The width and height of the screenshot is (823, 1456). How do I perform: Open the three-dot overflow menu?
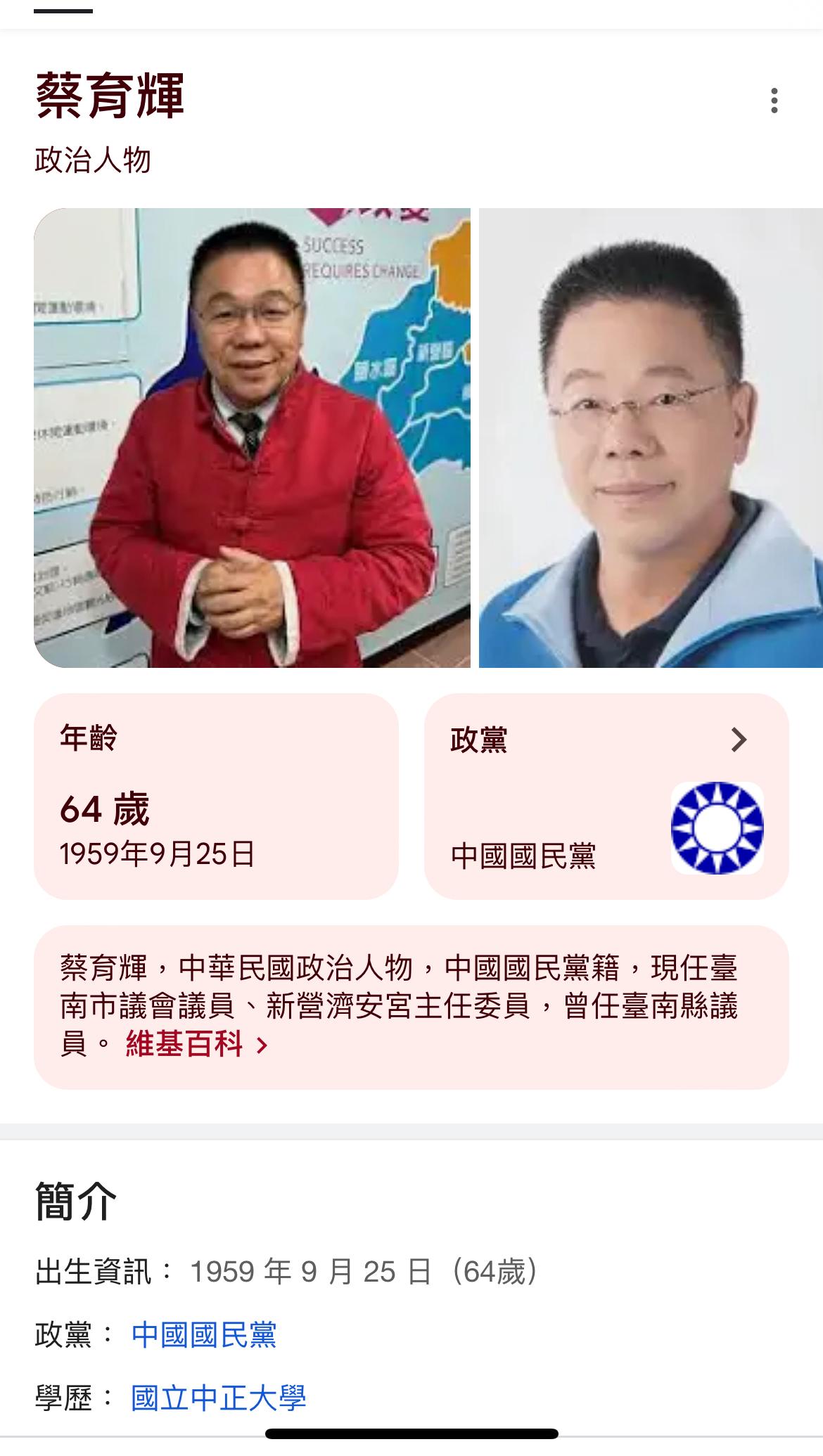(x=774, y=101)
